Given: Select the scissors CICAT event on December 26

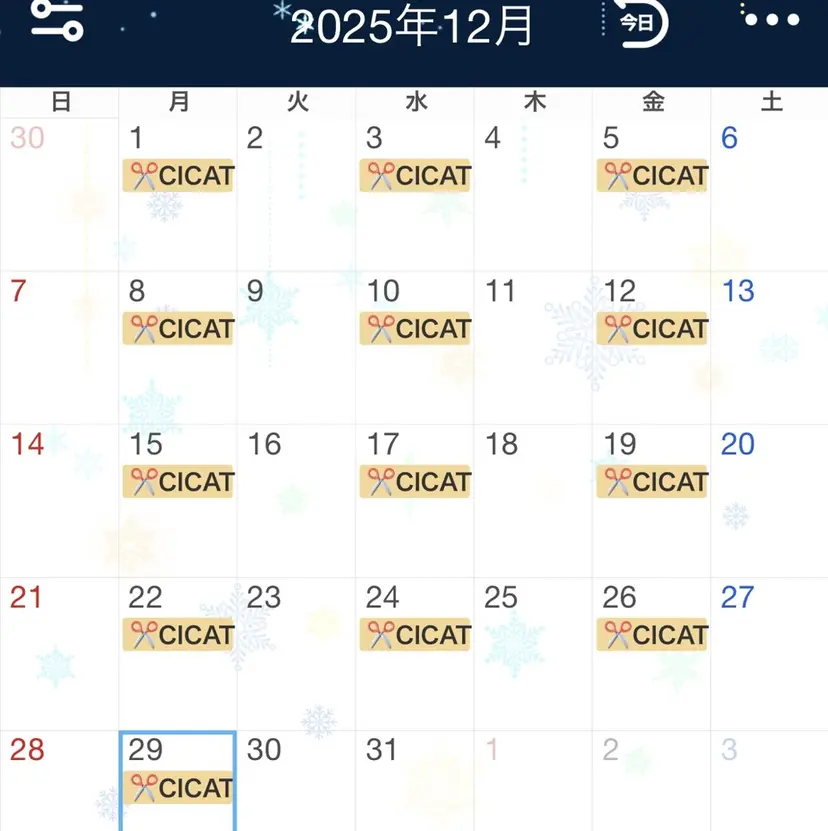Looking at the screenshot, I should tap(651, 634).
